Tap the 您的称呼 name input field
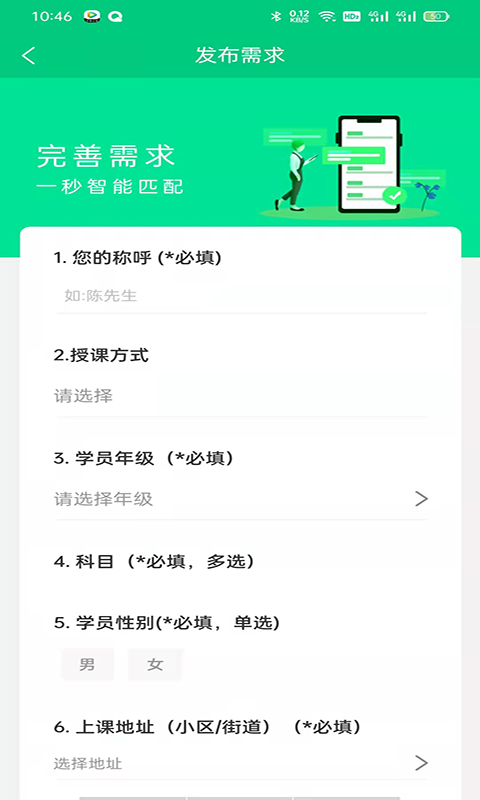480x800 pixels. pos(241,295)
